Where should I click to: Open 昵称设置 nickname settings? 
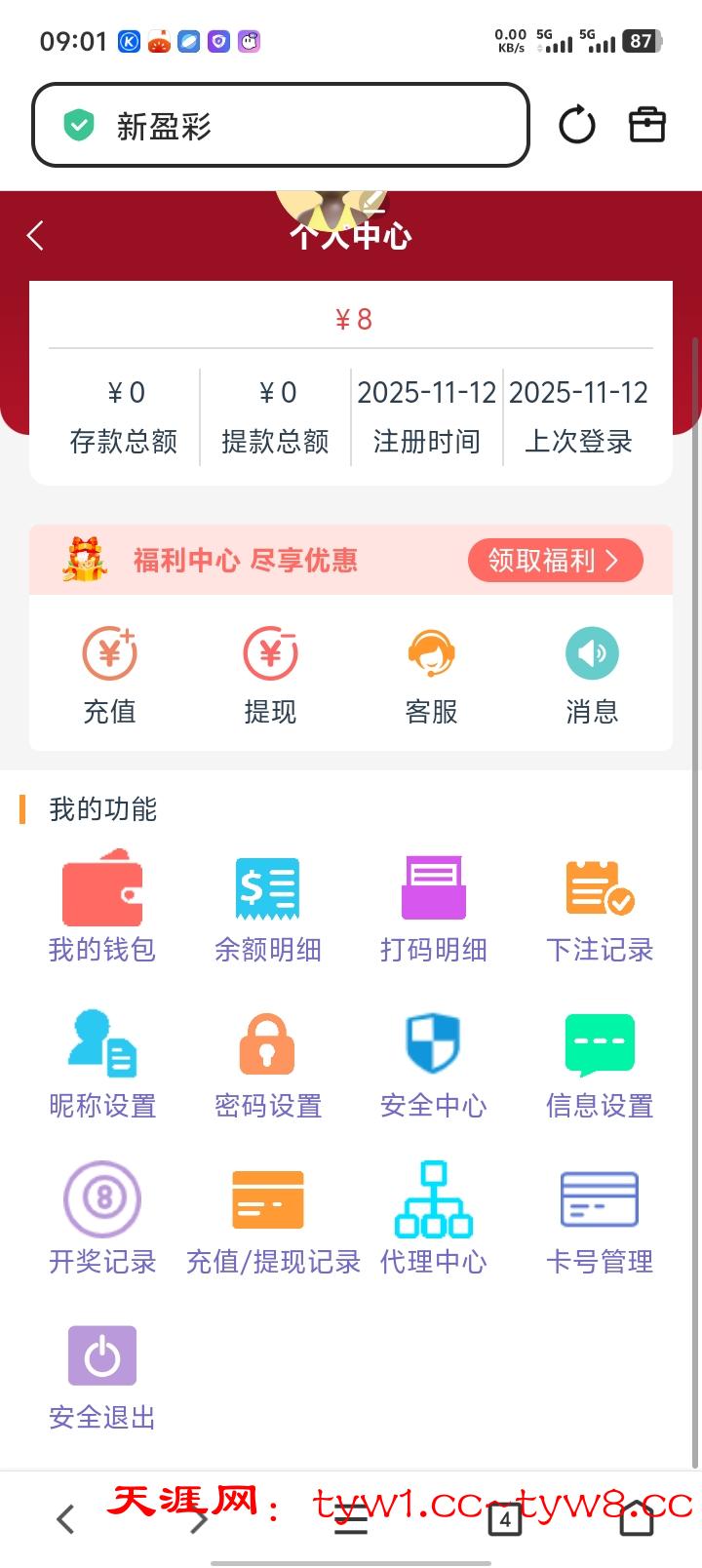point(102,1063)
